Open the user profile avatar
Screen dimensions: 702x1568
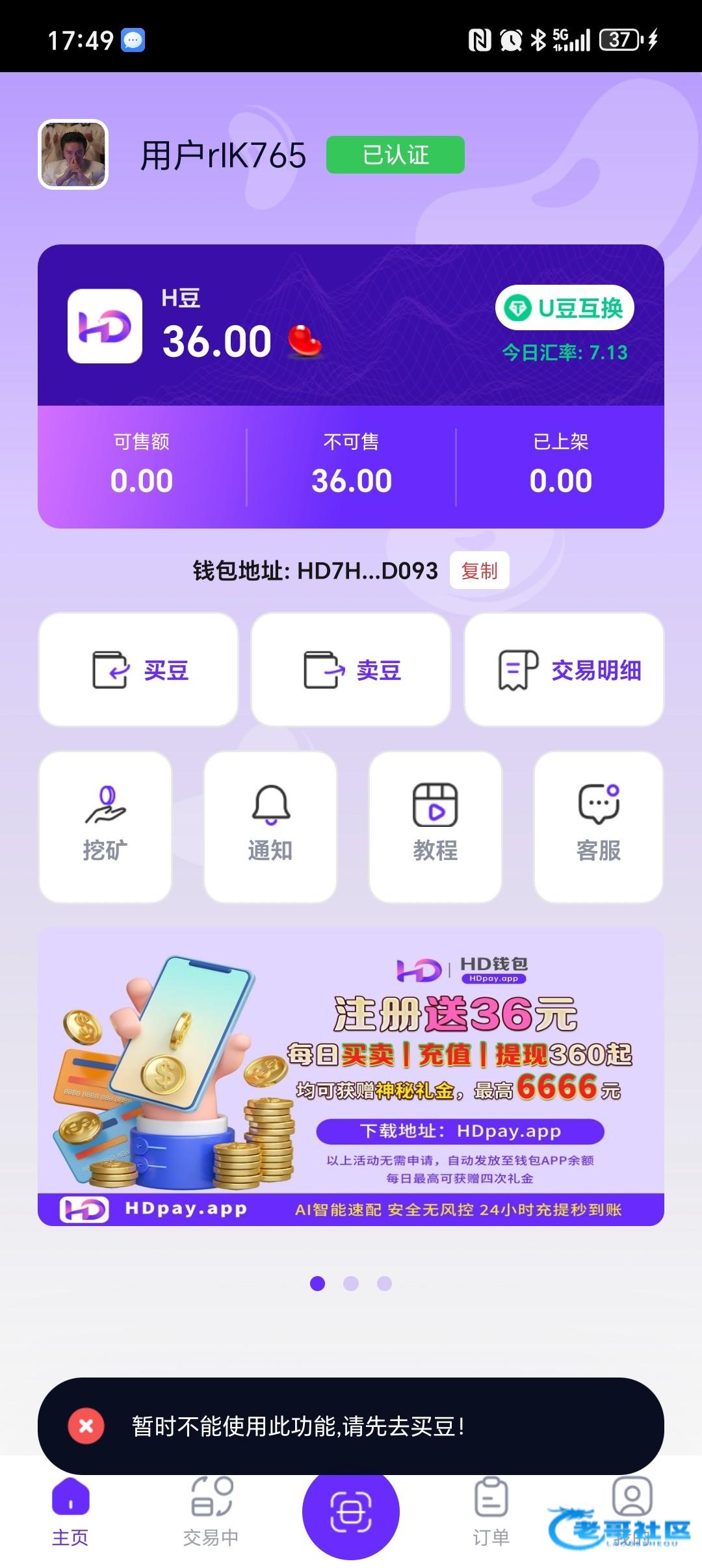73,155
